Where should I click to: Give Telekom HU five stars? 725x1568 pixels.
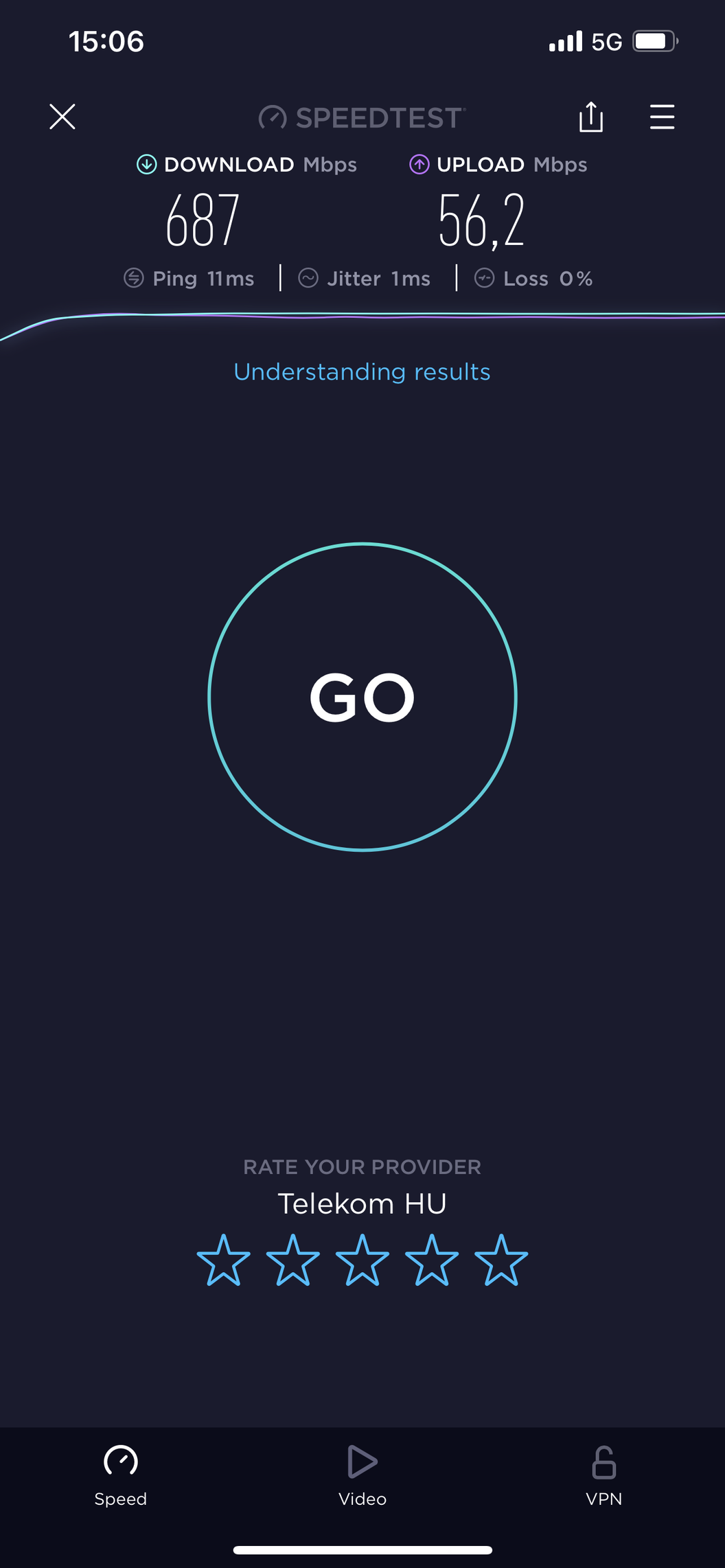(501, 1260)
